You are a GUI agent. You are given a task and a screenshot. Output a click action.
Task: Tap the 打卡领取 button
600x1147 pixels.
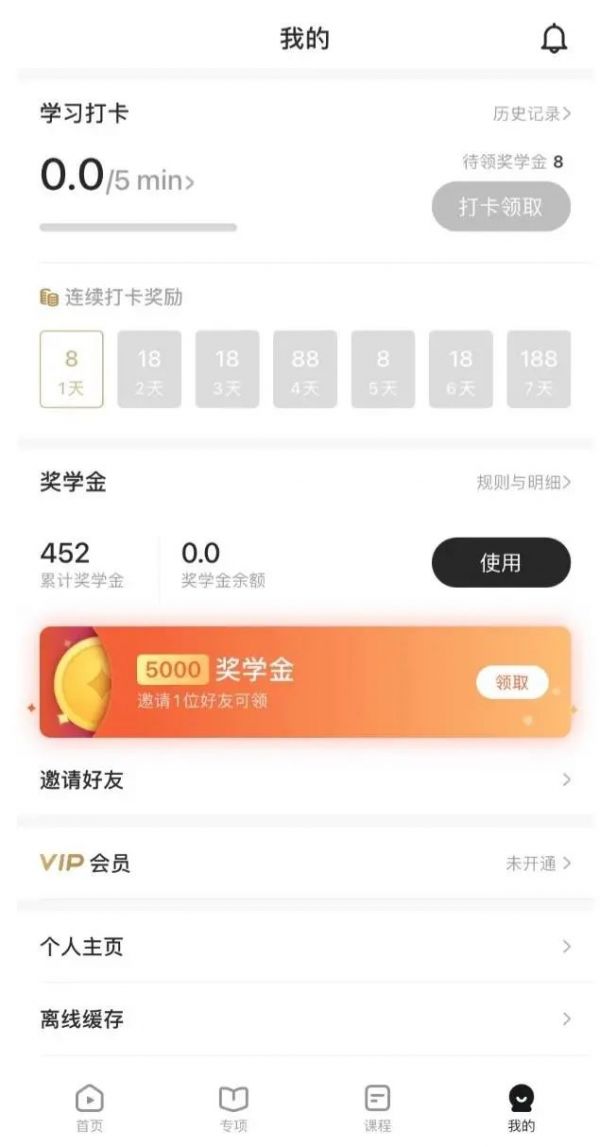tap(501, 207)
